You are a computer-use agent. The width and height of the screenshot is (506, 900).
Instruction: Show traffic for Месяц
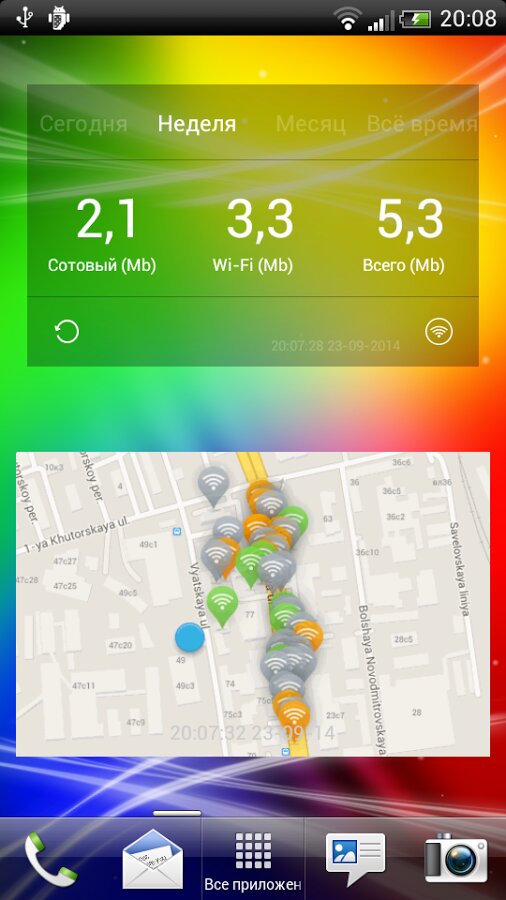[310, 124]
